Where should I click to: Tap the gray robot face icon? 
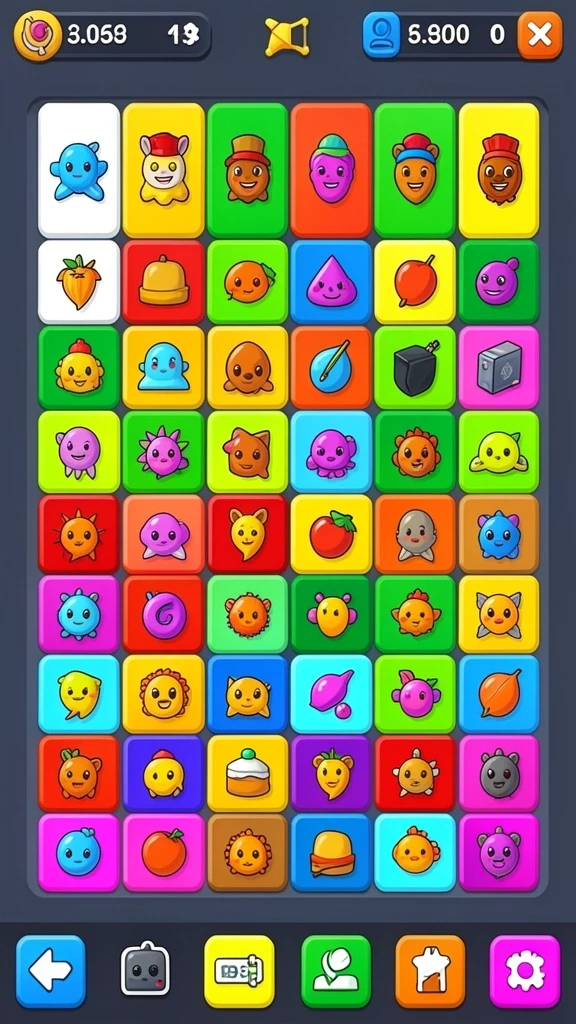click(145, 968)
